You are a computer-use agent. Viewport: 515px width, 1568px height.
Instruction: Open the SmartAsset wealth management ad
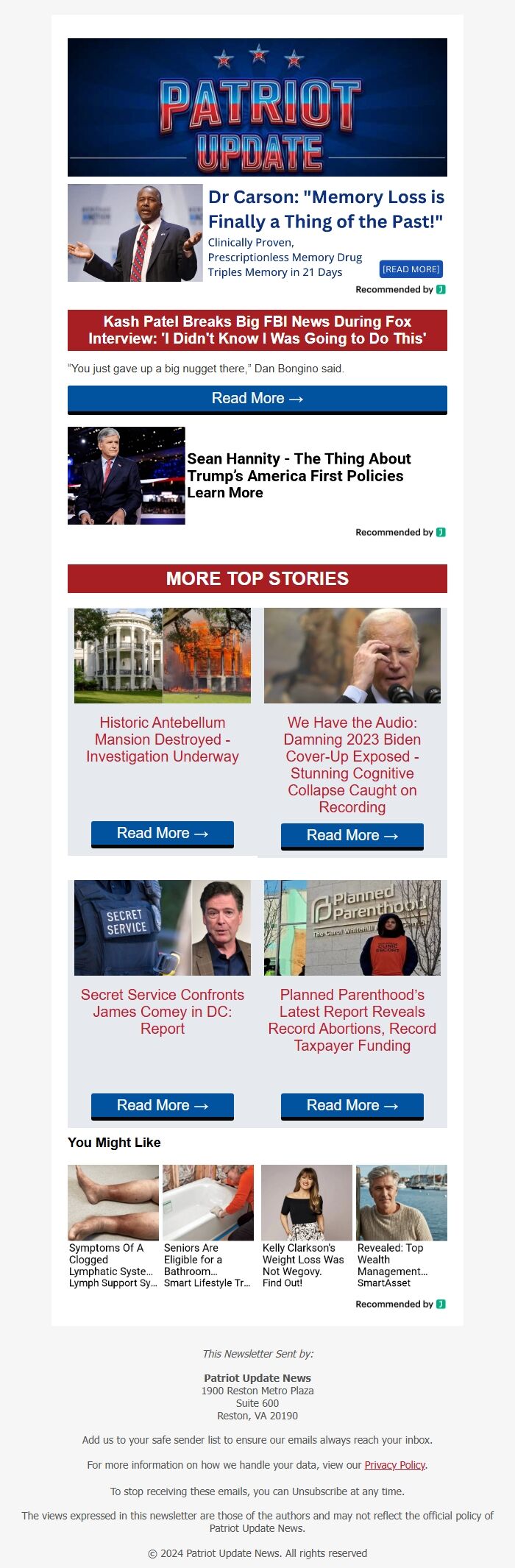pyautogui.click(x=401, y=1226)
